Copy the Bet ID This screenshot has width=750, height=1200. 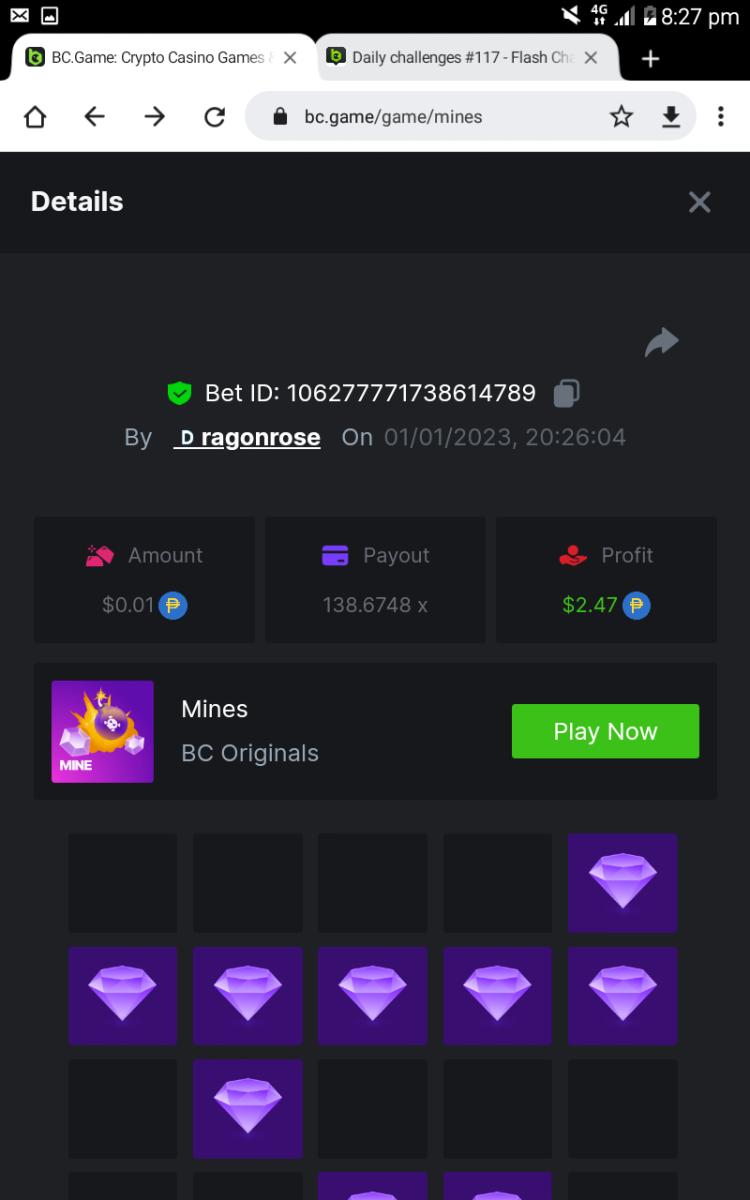click(x=567, y=393)
